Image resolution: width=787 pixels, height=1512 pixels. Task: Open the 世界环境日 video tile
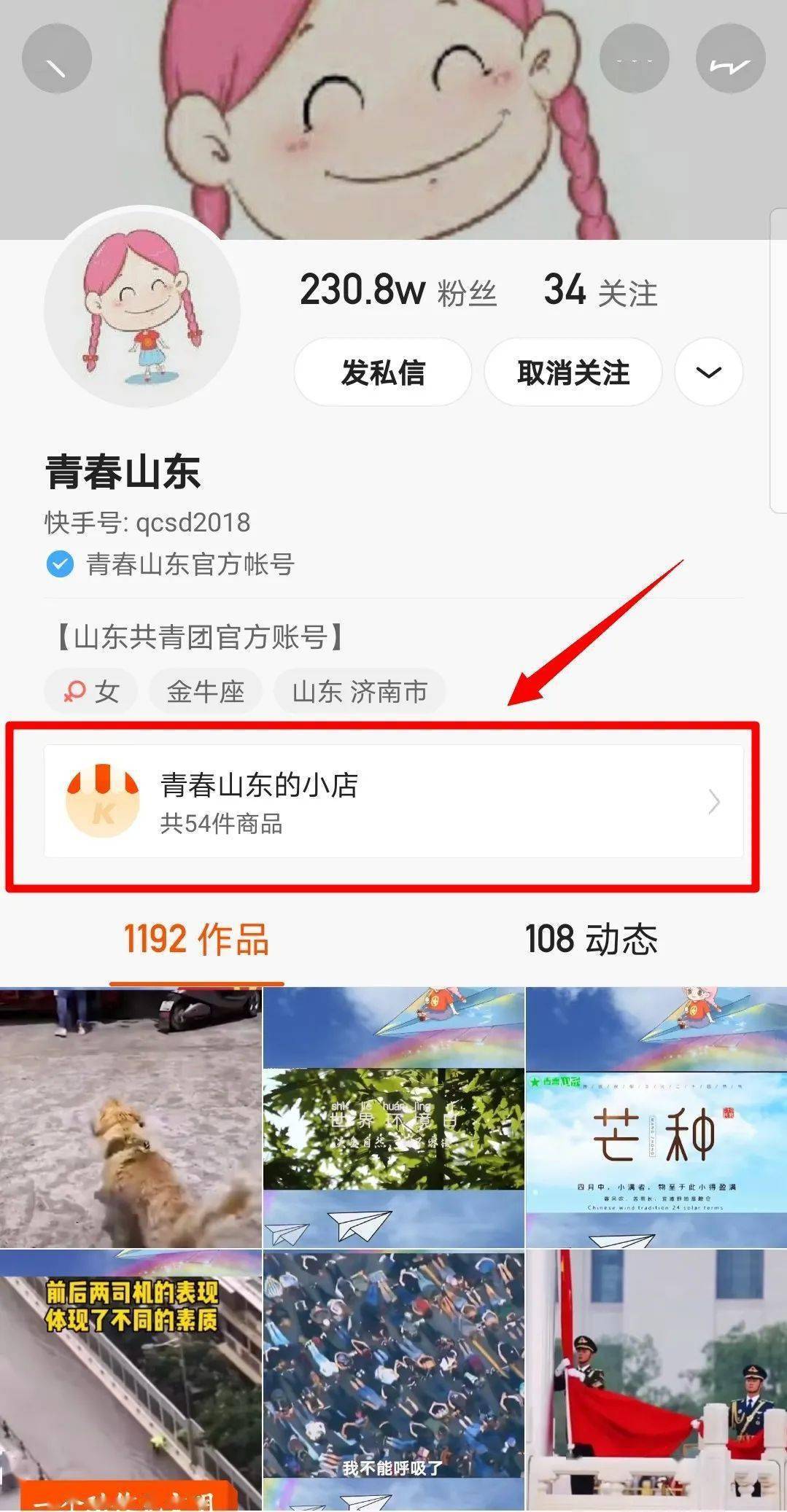pos(393,1117)
